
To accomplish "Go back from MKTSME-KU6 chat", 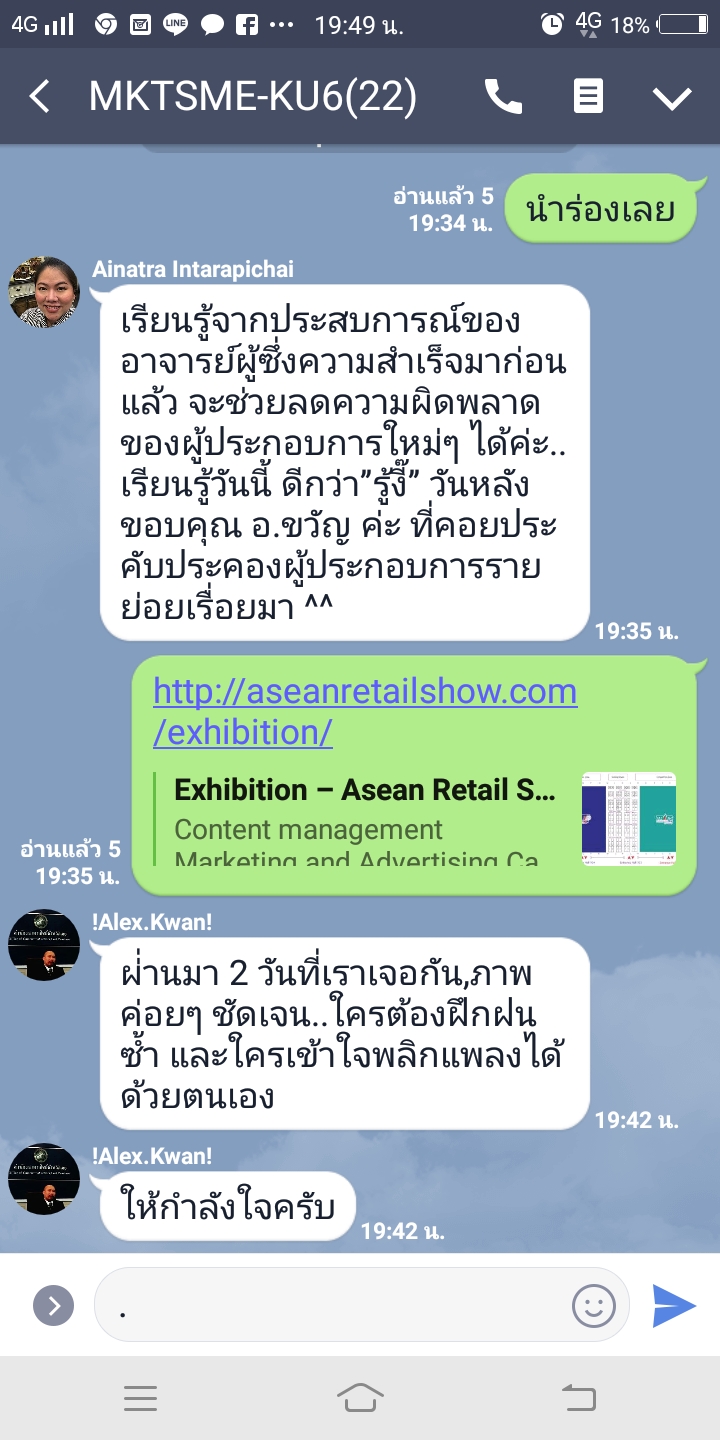I will click(39, 97).
